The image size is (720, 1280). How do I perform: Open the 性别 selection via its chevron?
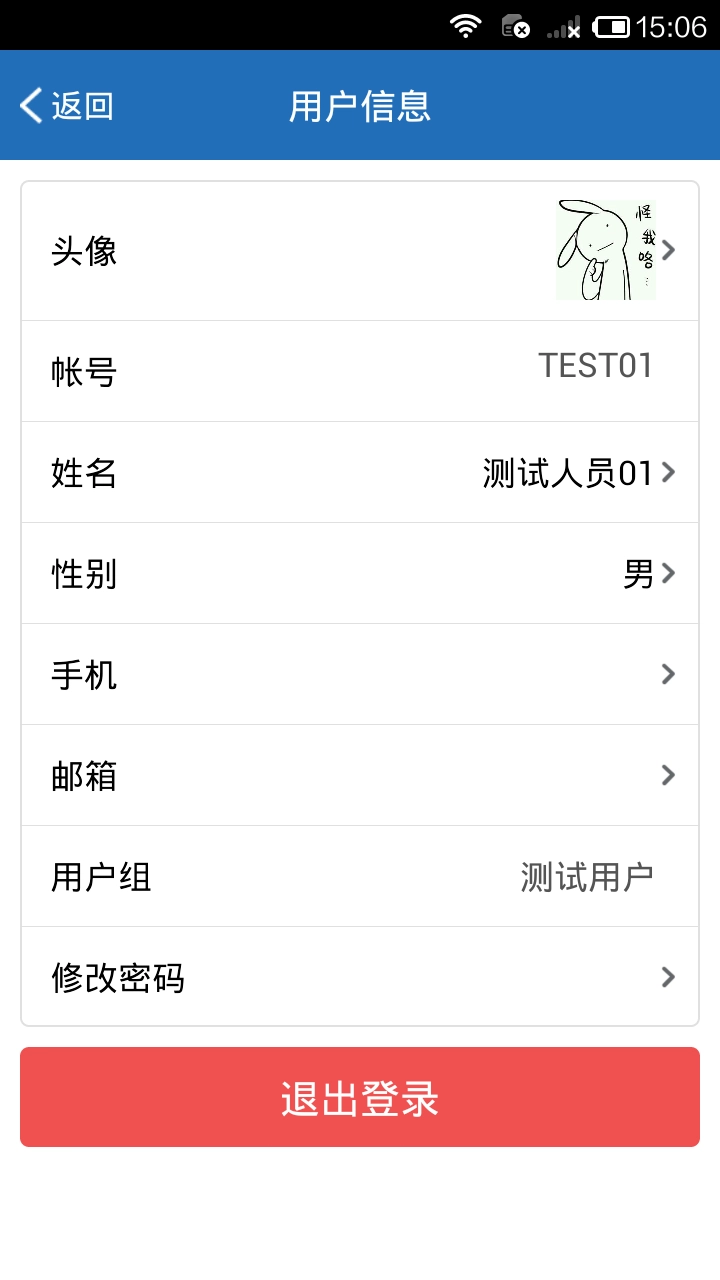click(668, 573)
